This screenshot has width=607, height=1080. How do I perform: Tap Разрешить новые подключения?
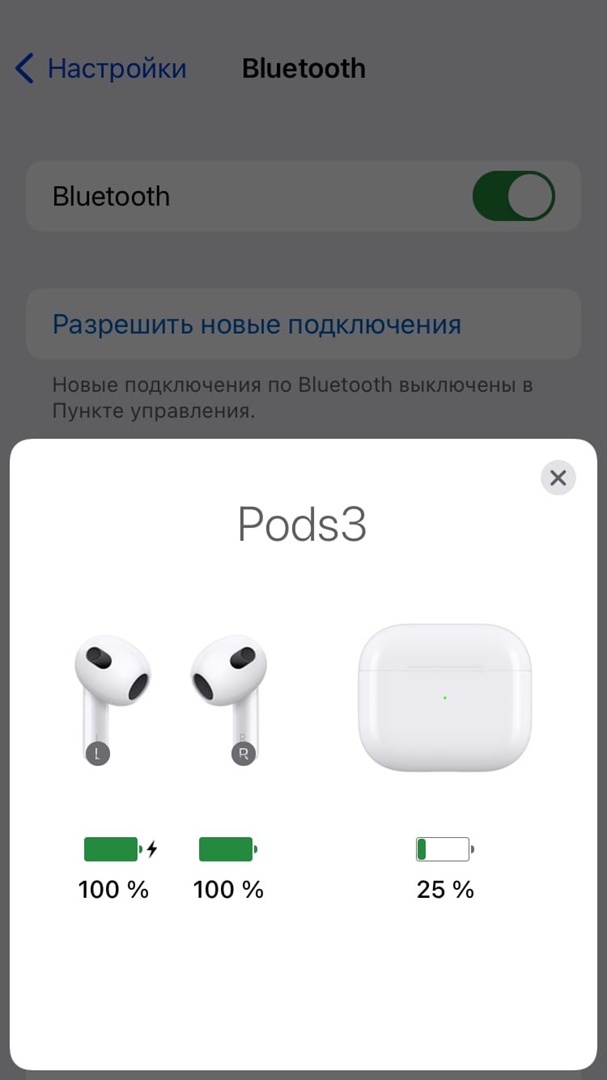[x=257, y=325]
